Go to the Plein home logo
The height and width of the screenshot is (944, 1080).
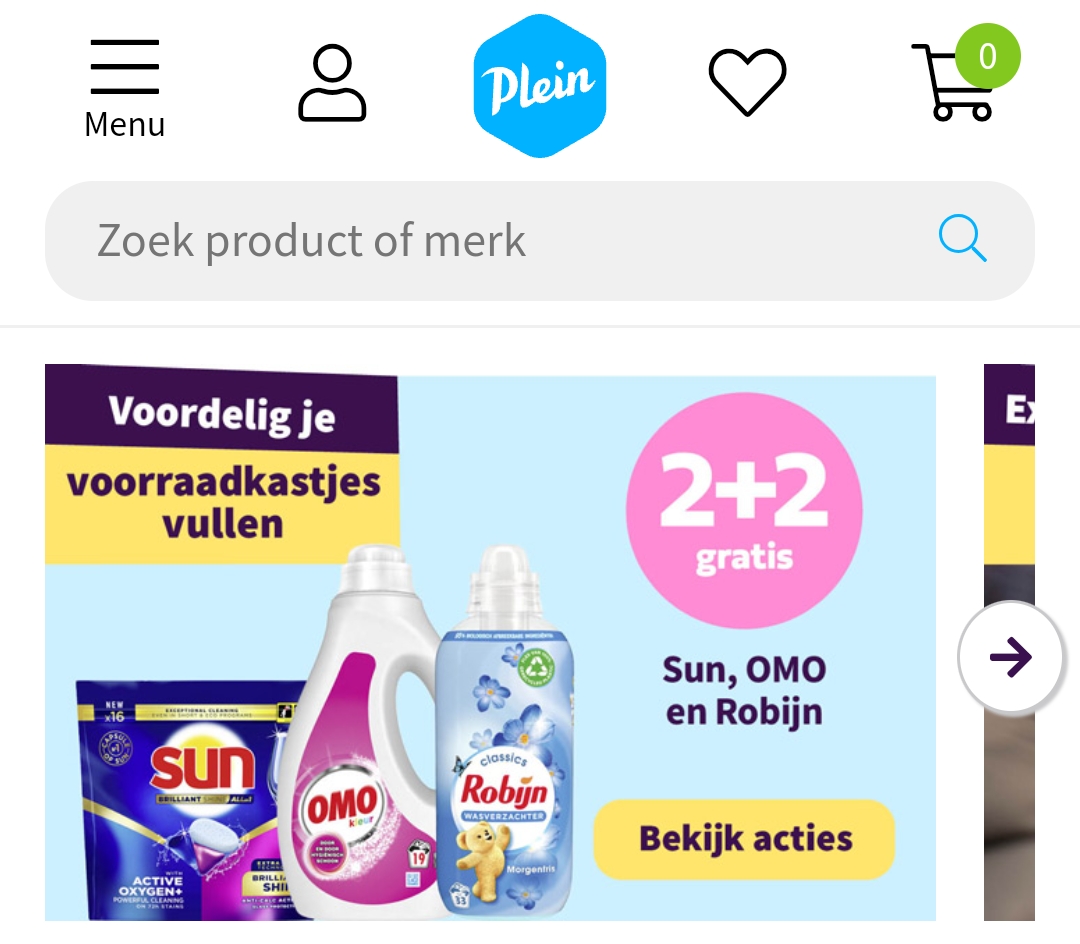[540, 86]
